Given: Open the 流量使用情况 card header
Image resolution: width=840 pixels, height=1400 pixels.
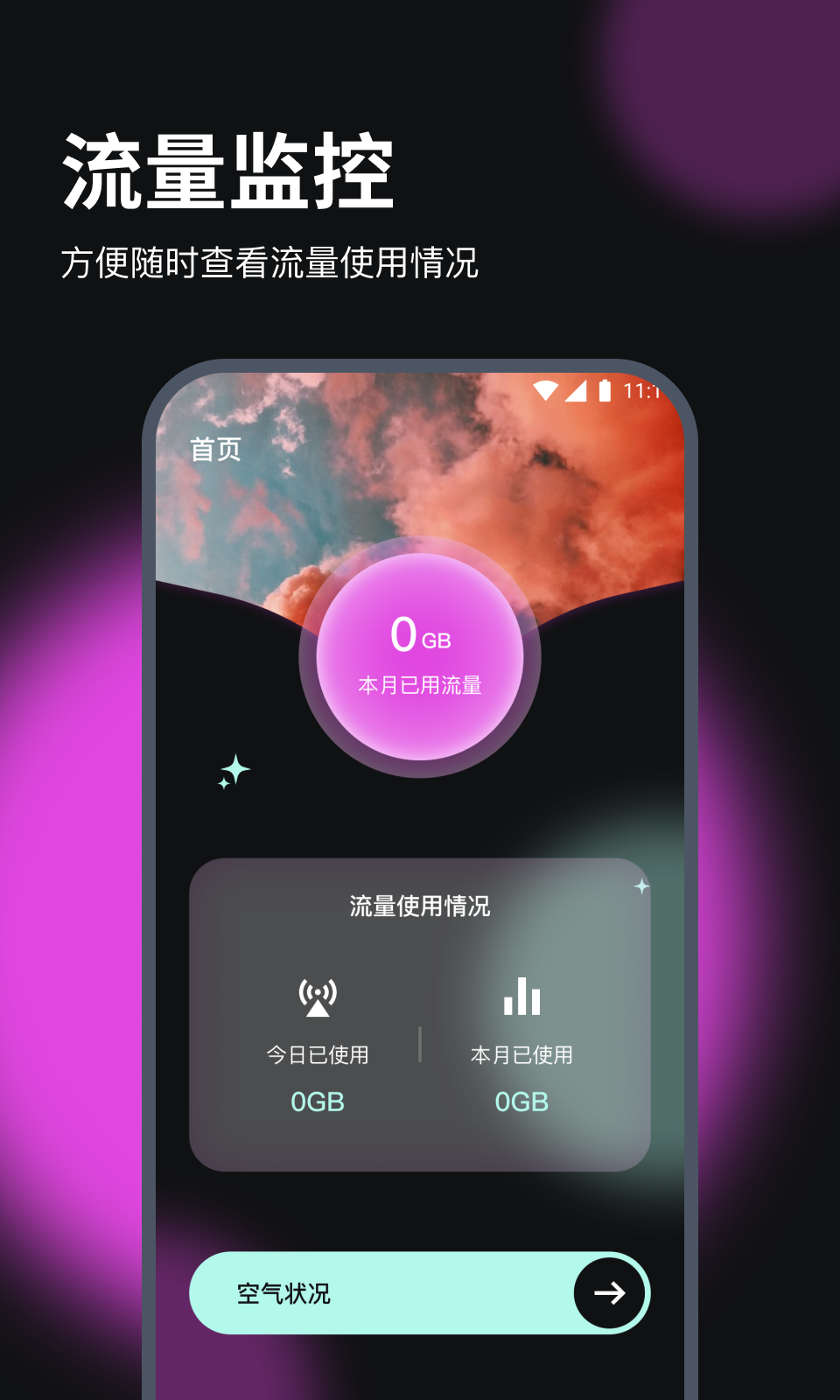Looking at the screenshot, I should pyautogui.click(x=420, y=907).
